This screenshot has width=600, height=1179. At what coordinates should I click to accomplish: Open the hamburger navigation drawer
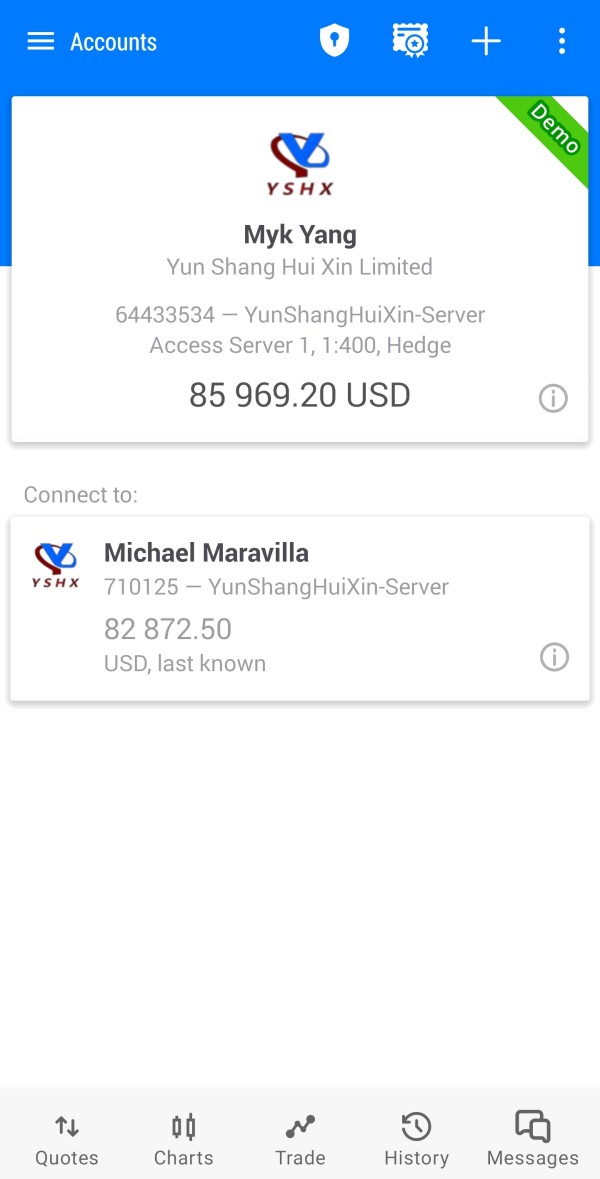(41, 41)
